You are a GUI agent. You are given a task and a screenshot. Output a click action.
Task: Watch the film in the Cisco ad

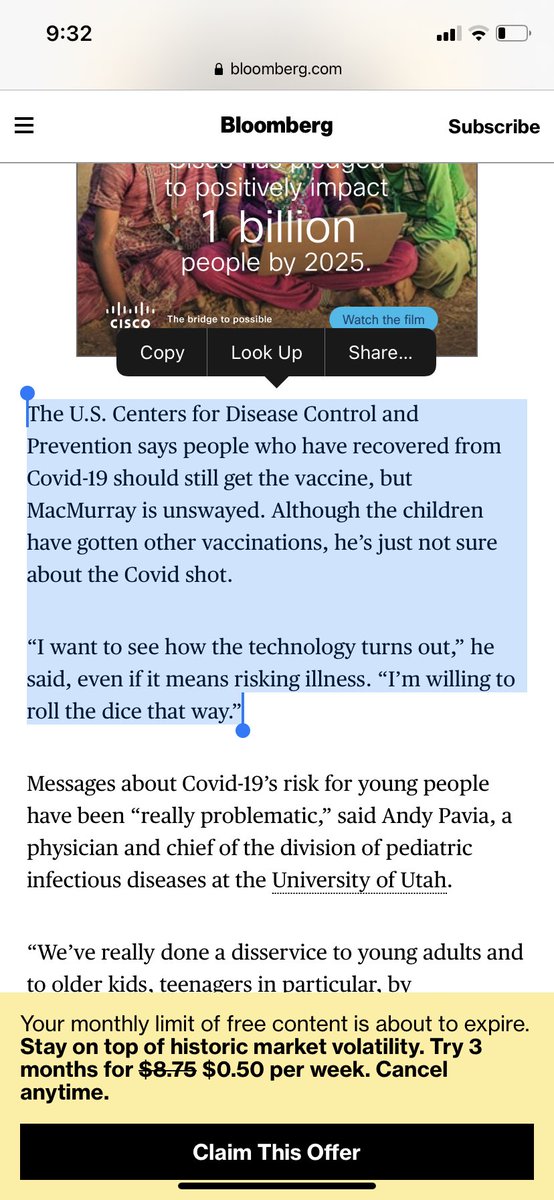383,319
